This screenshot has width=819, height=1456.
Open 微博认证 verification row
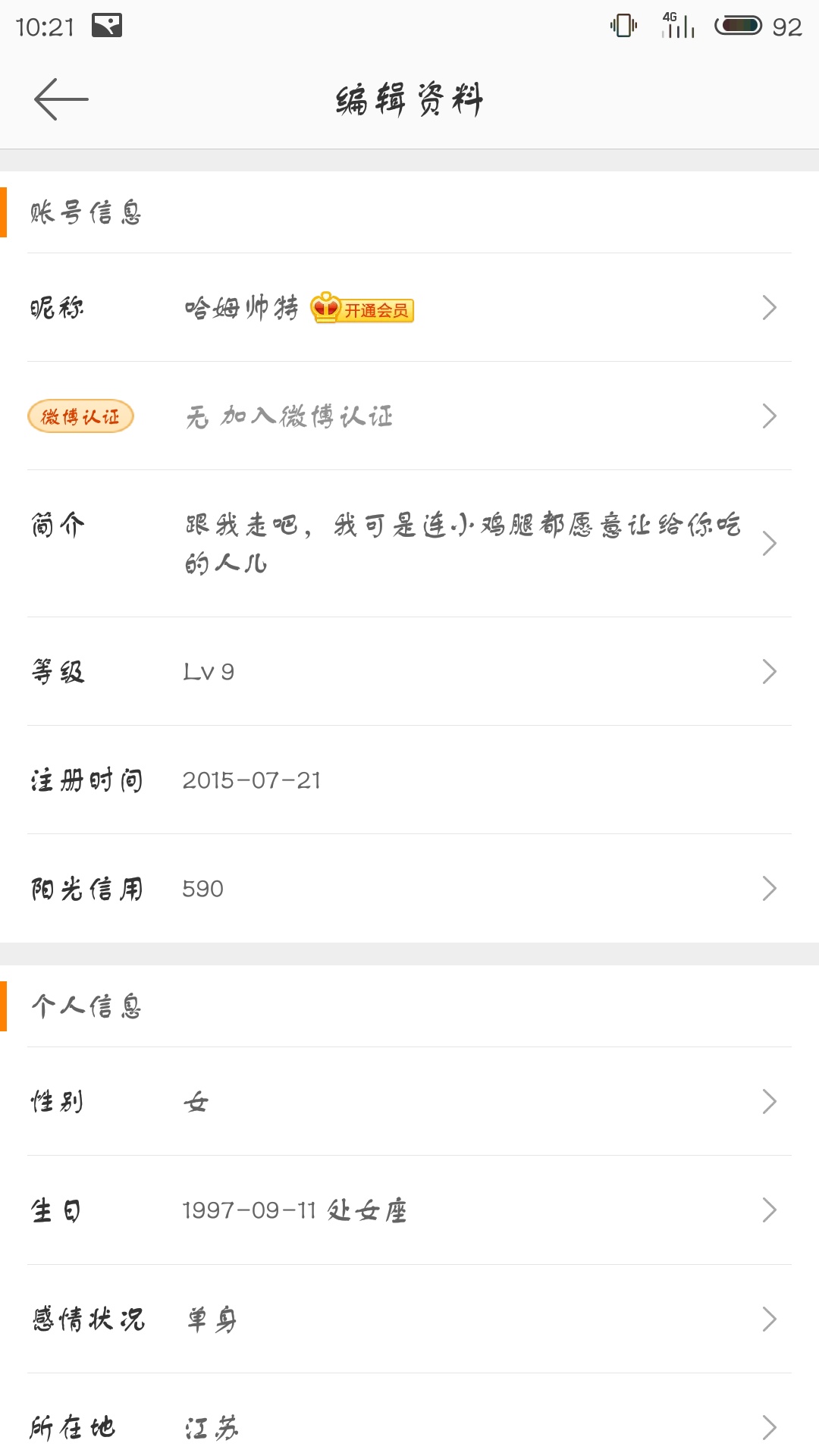(409, 416)
